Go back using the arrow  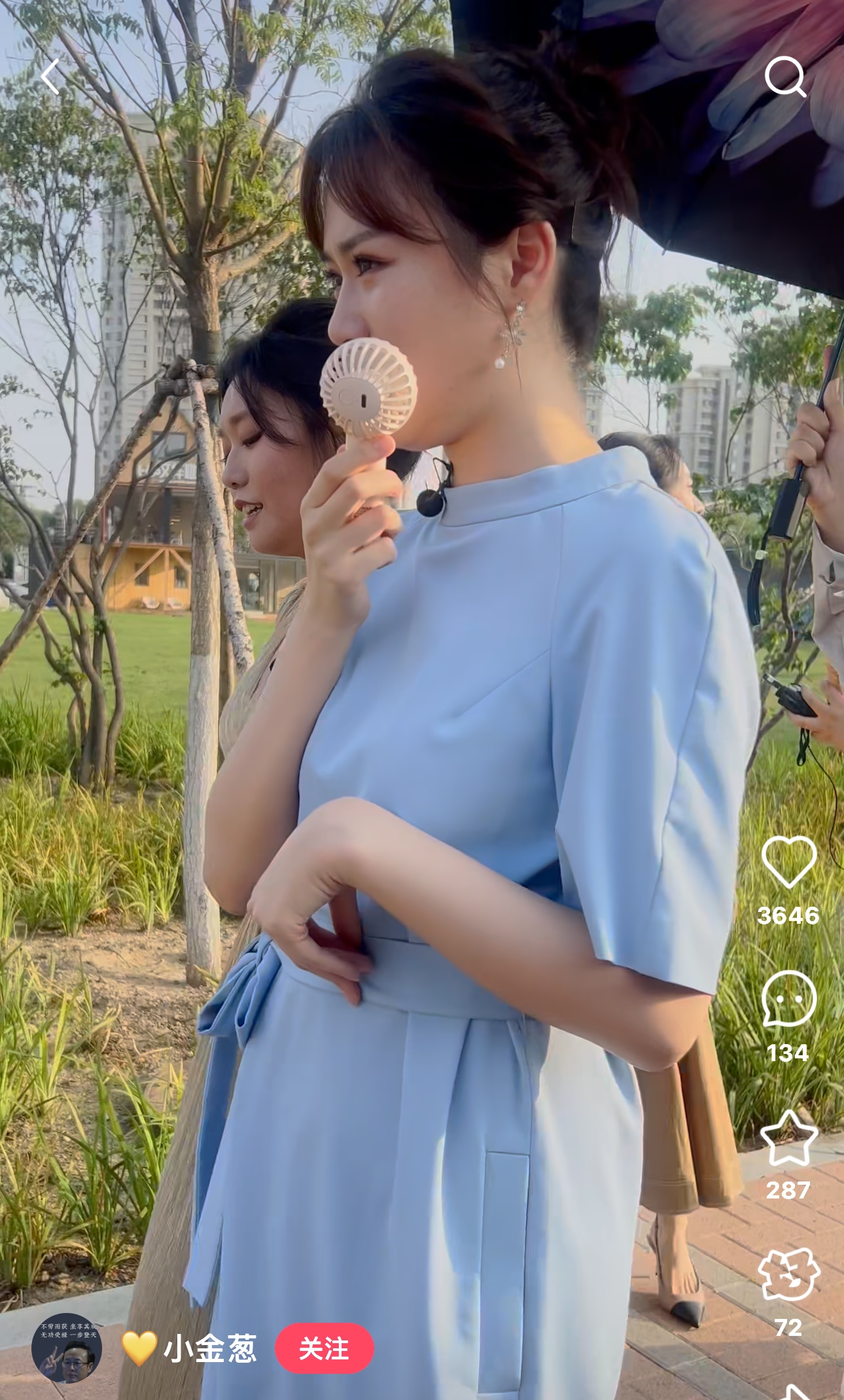click(x=50, y=77)
